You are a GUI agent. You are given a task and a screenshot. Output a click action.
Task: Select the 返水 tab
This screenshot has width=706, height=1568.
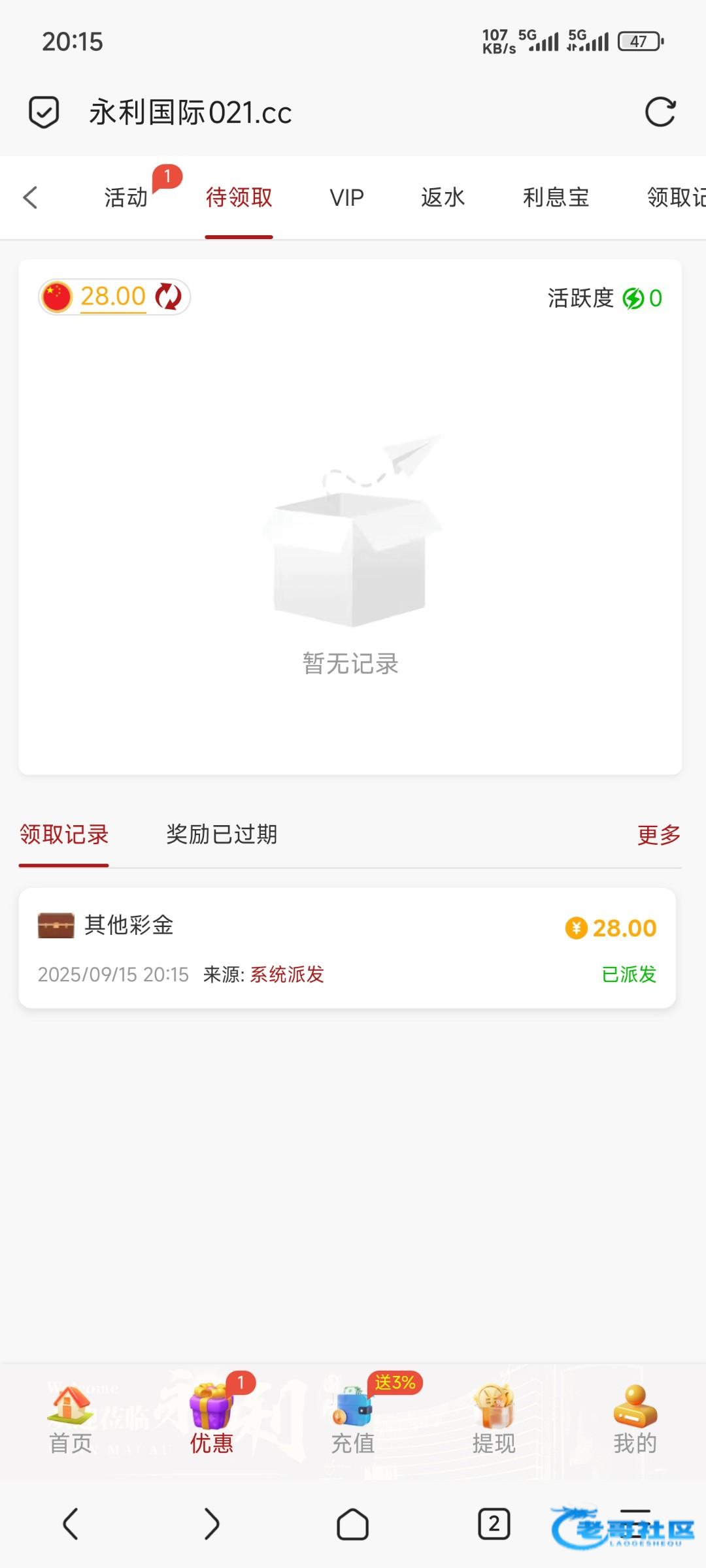point(443,197)
